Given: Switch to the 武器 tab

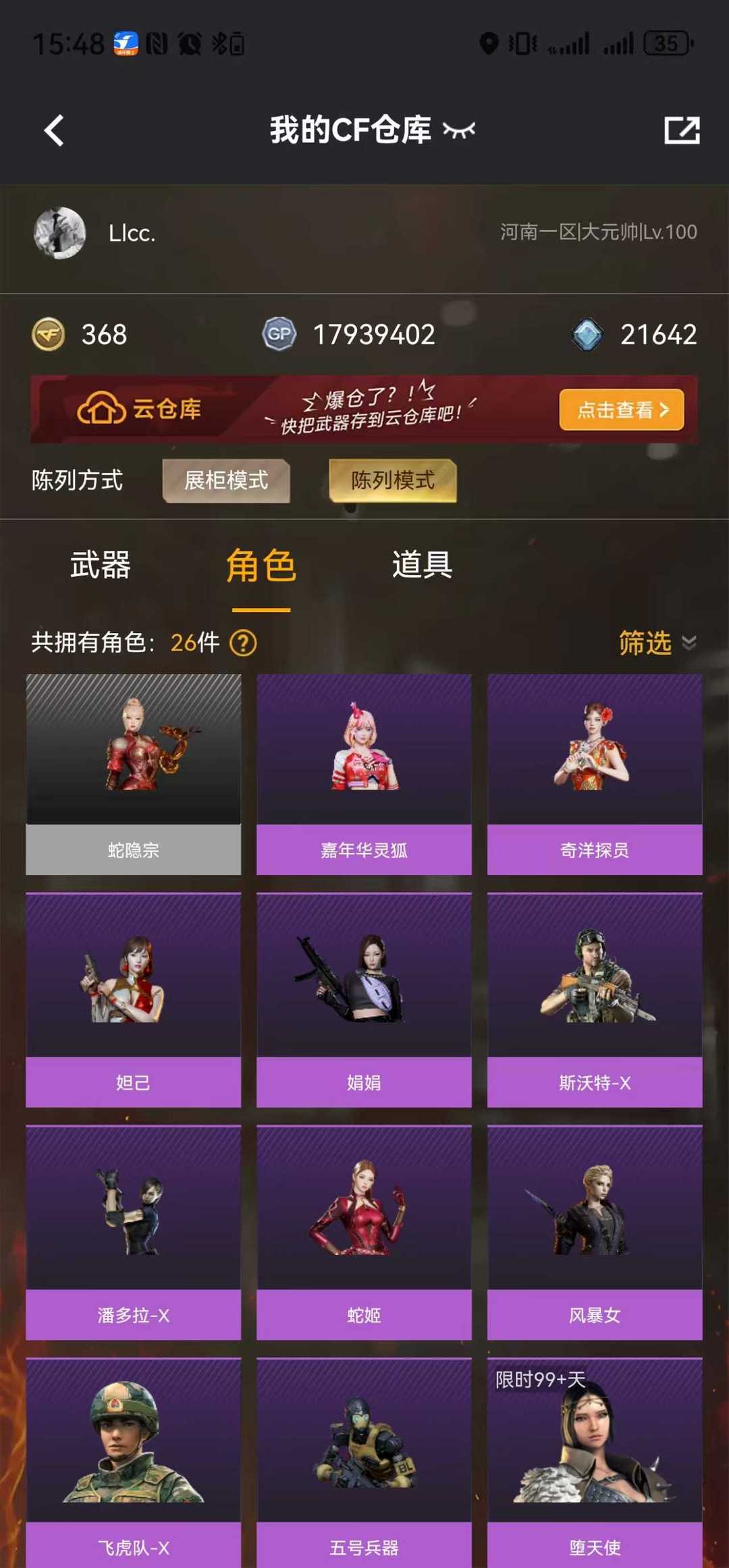Looking at the screenshot, I should click(101, 565).
